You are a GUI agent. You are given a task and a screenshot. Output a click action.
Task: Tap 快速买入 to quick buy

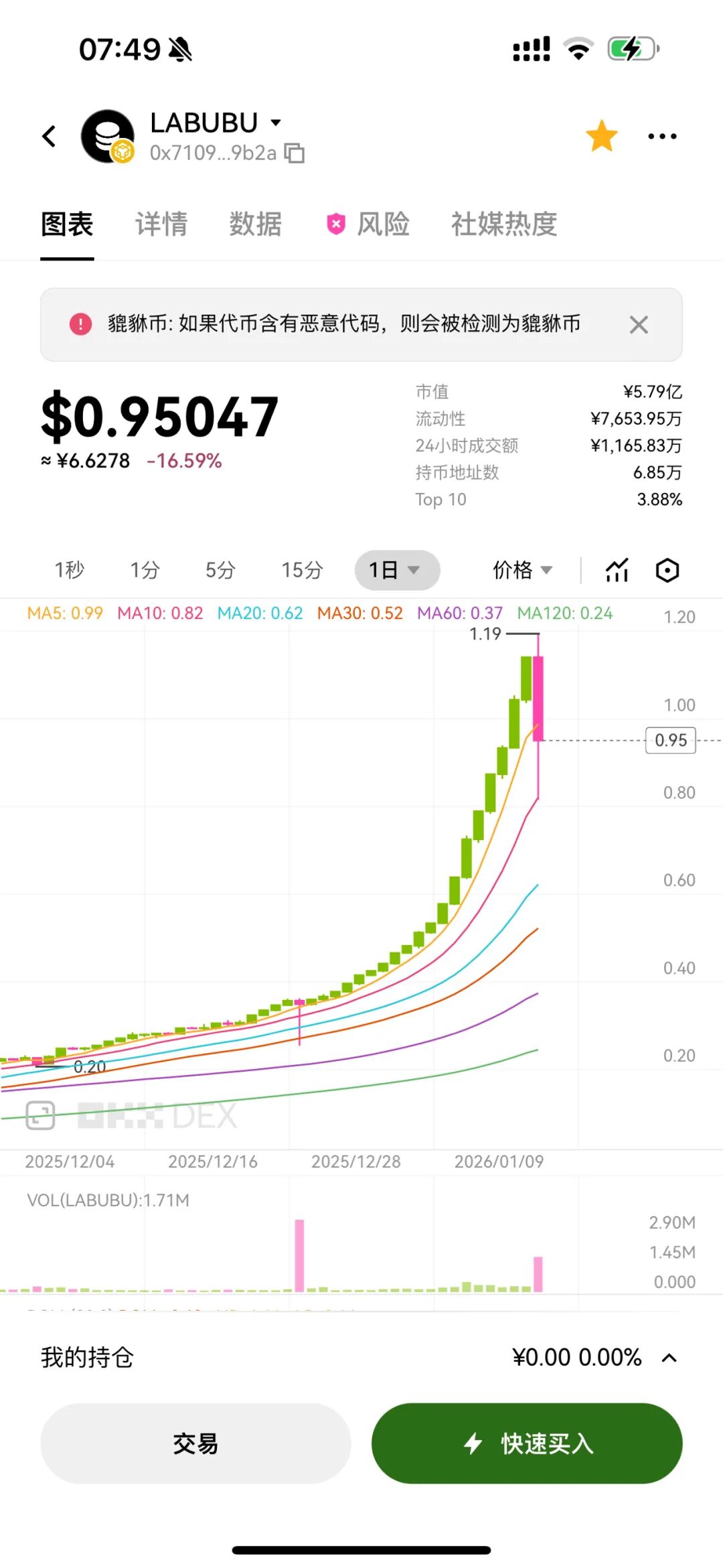(x=528, y=1444)
